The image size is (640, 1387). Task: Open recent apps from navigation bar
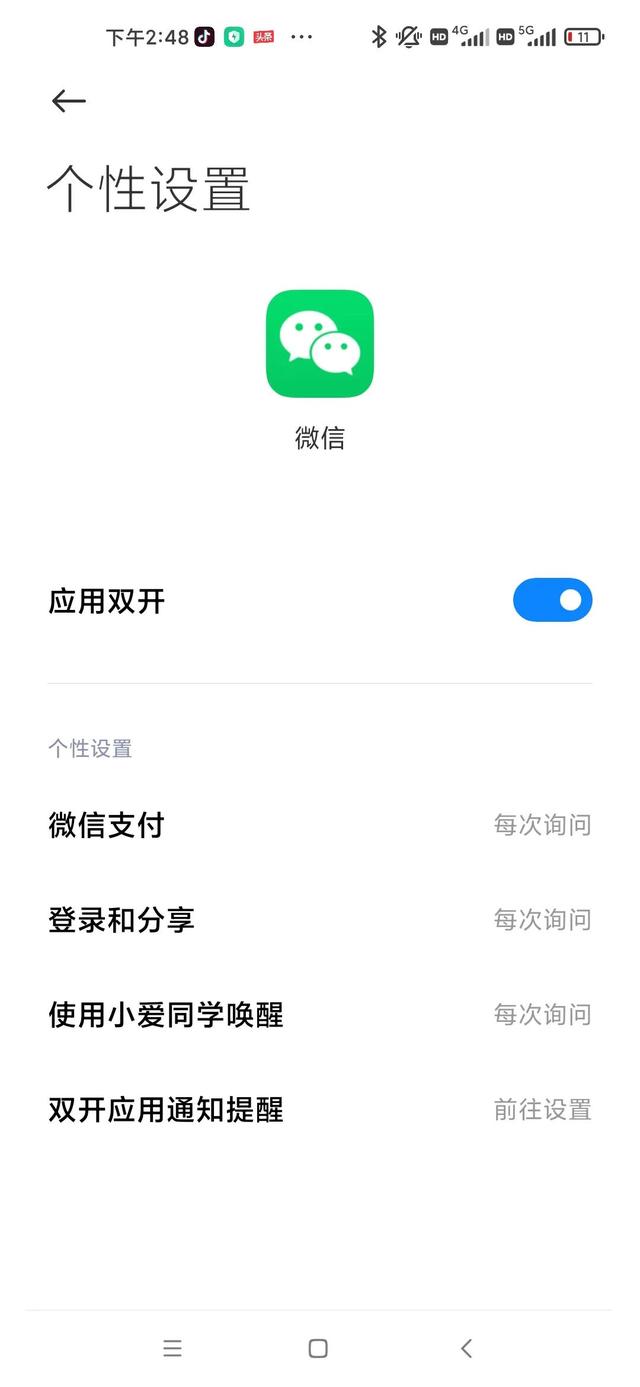172,1348
